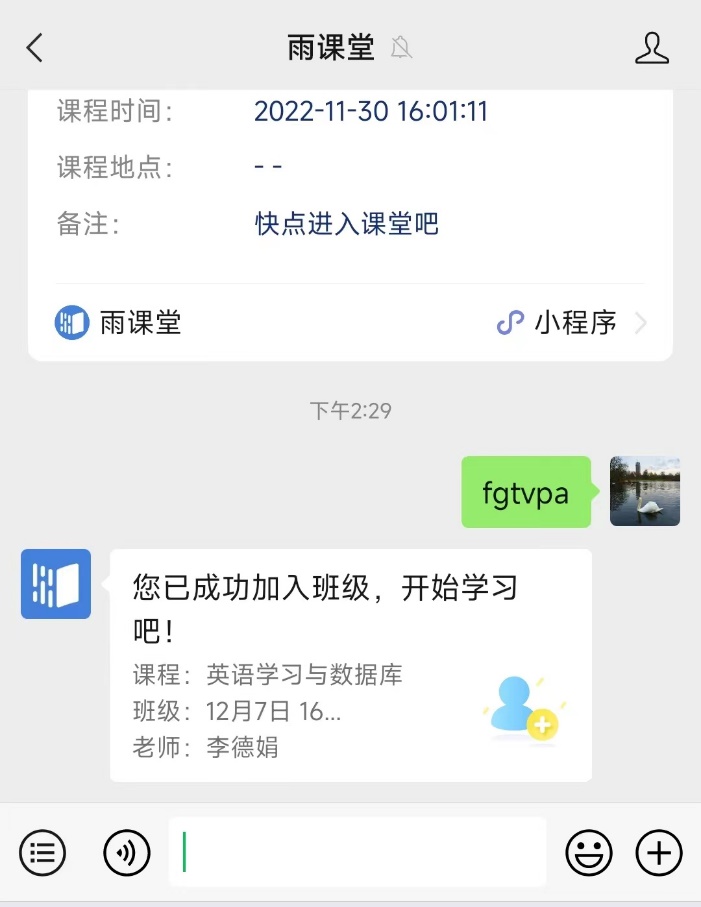
Task: Open the service menu list icon
Action: tap(42, 853)
